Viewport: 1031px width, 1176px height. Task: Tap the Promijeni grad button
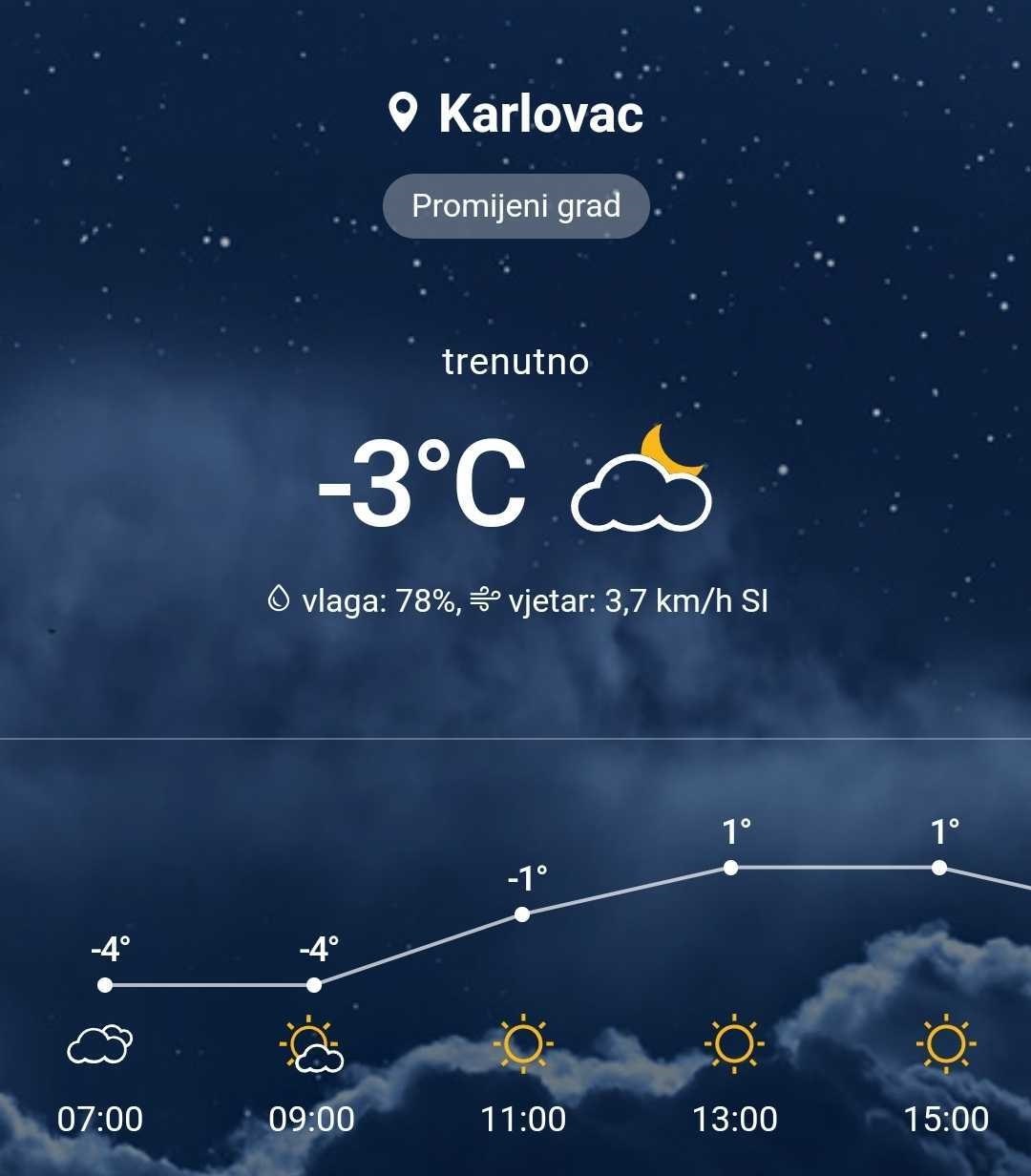point(515,206)
